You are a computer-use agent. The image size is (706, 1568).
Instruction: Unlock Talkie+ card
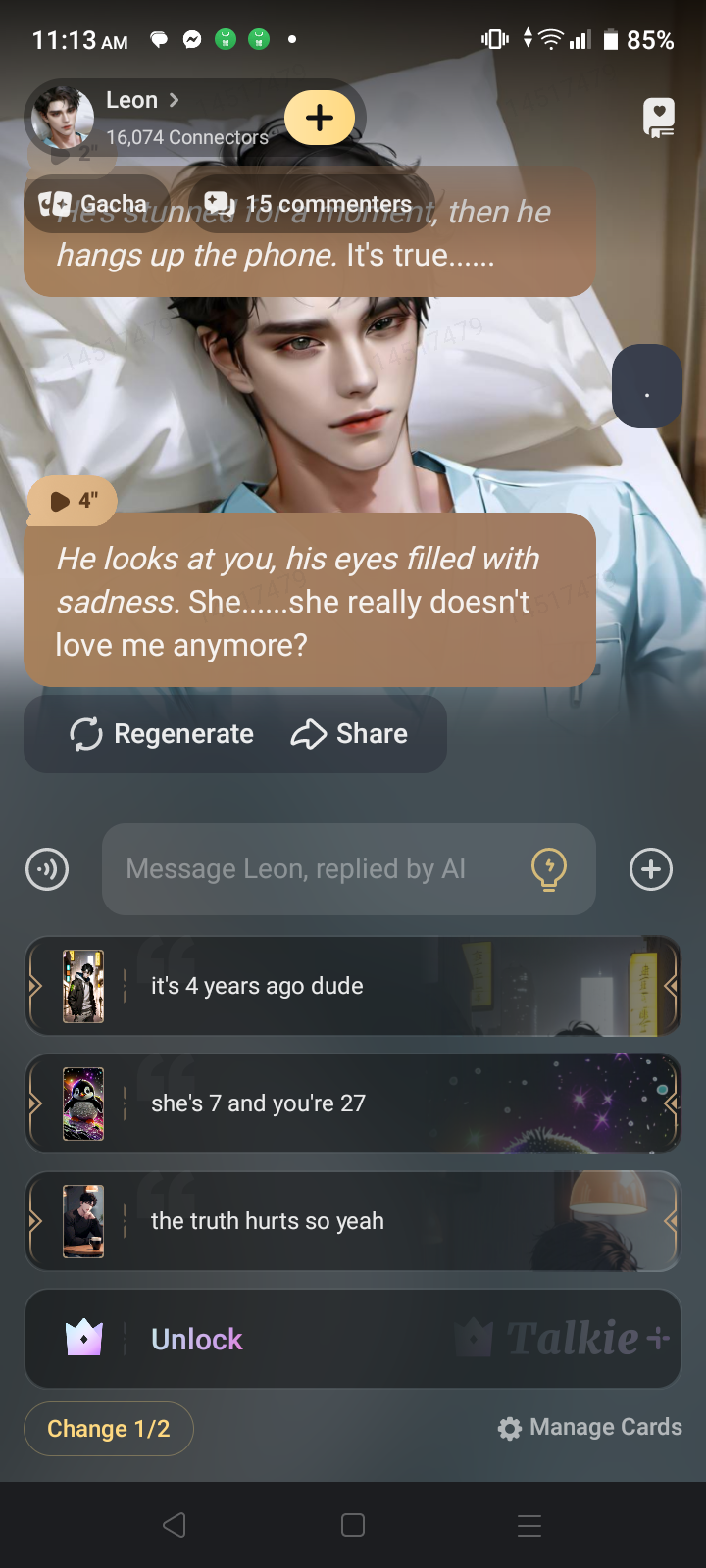coord(353,1339)
